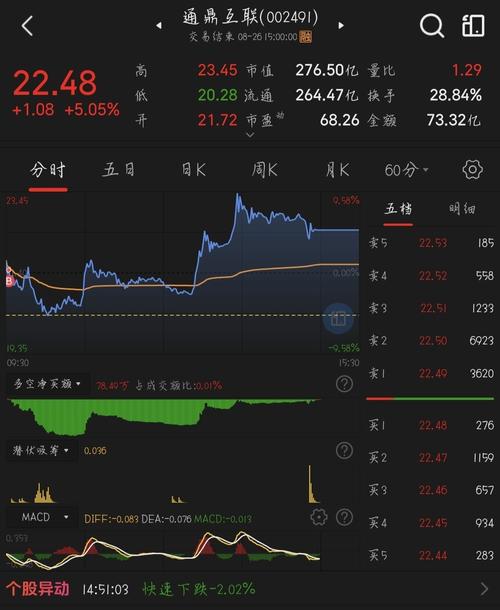Switch to the 五日 chart tab
This screenshot has height=610, width=500.
pos(119,170)
